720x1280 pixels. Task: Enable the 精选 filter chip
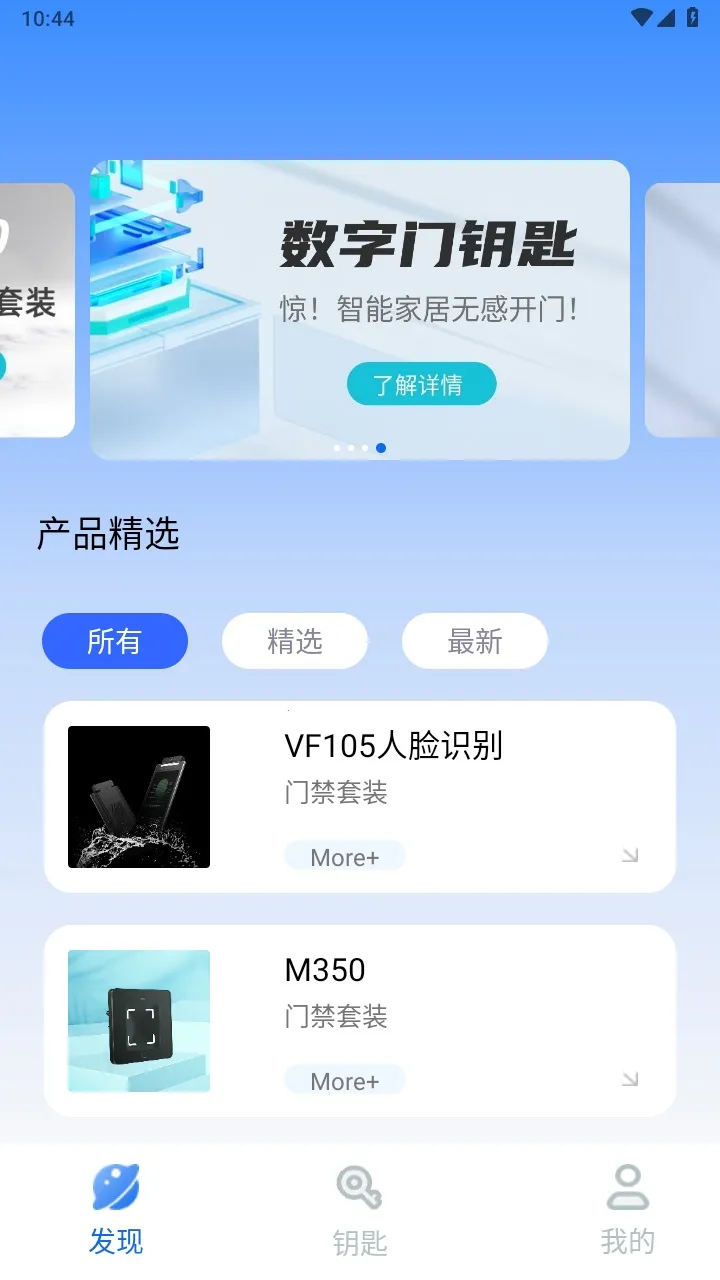click(x=294, y=641)
